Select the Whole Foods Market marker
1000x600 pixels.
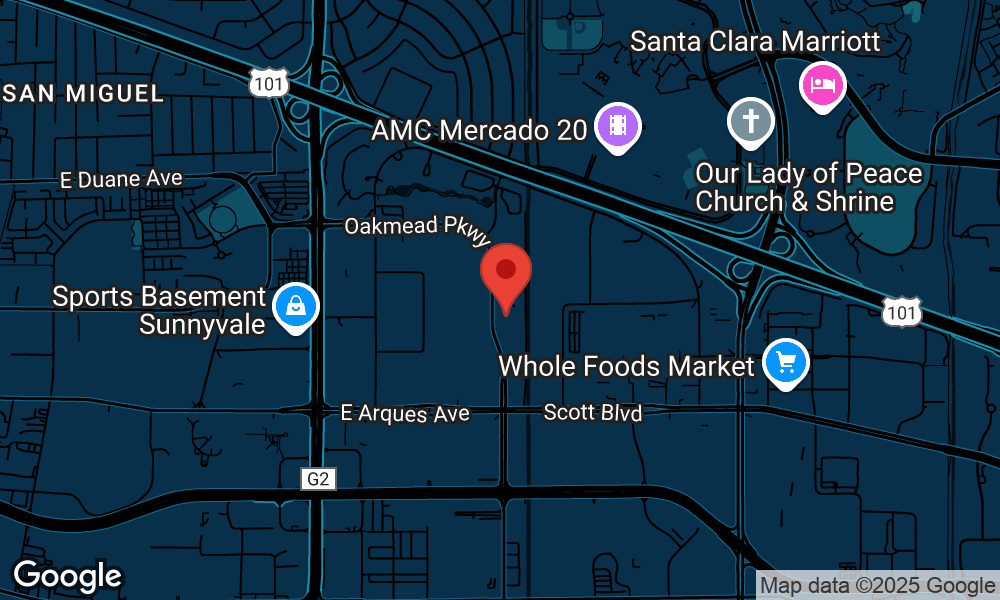[x=785, y=362]
